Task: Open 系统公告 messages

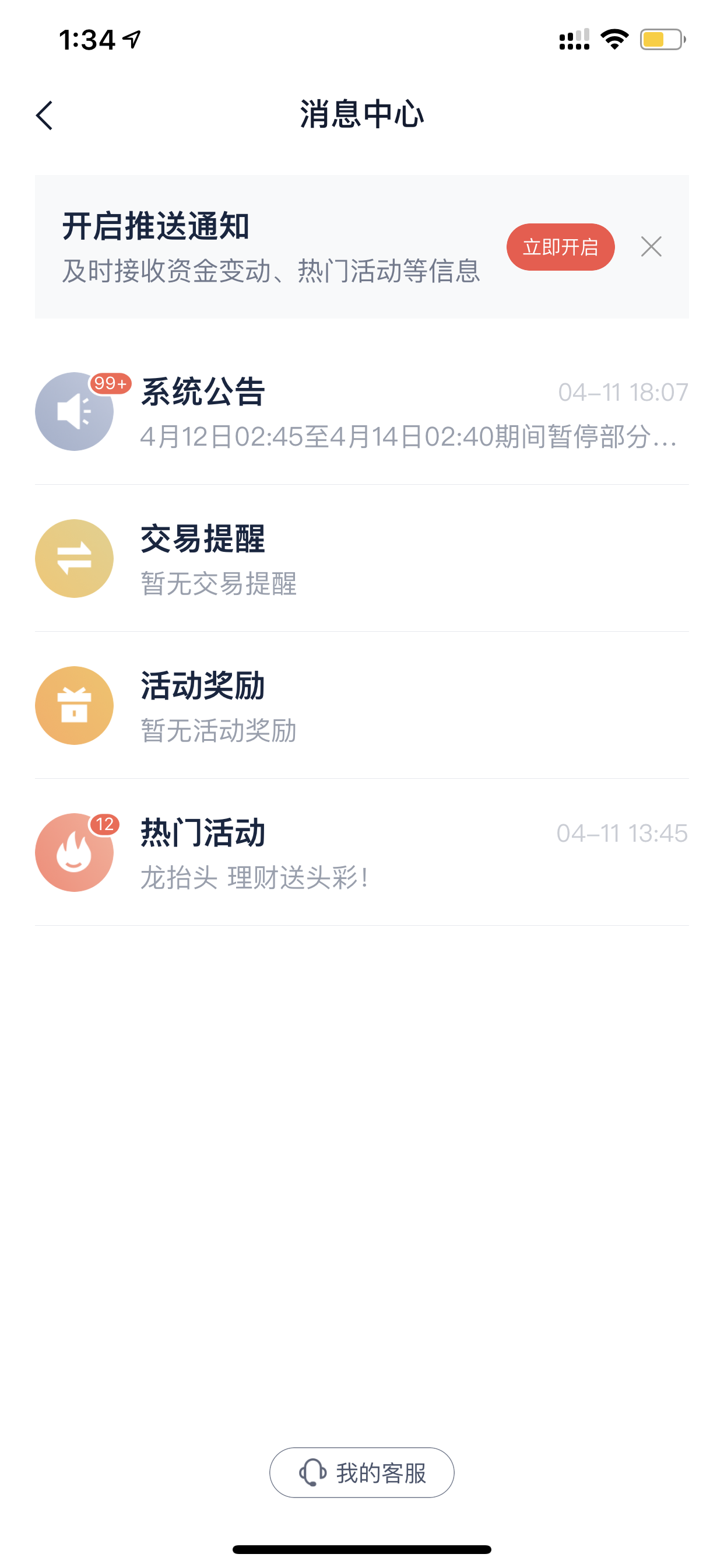Action: (362, 411)
